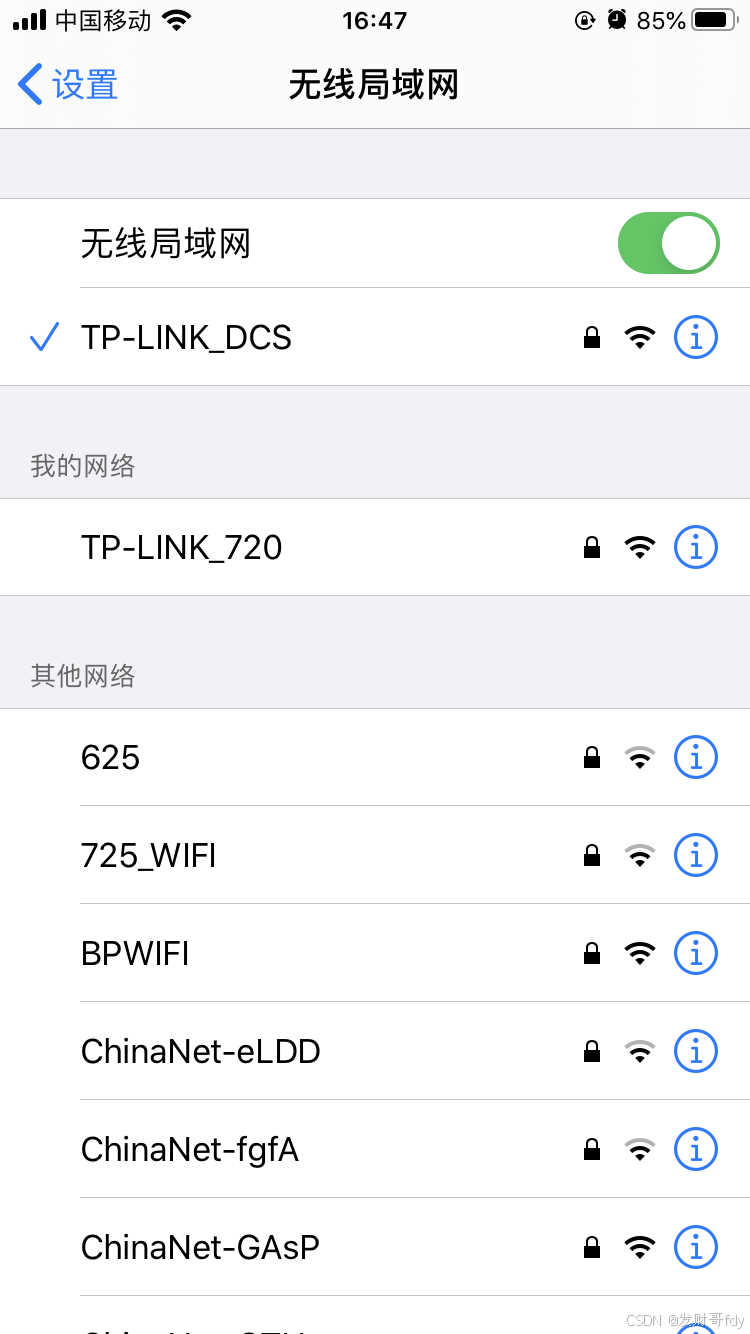Connect to BPWIFI

coord(135,953)
